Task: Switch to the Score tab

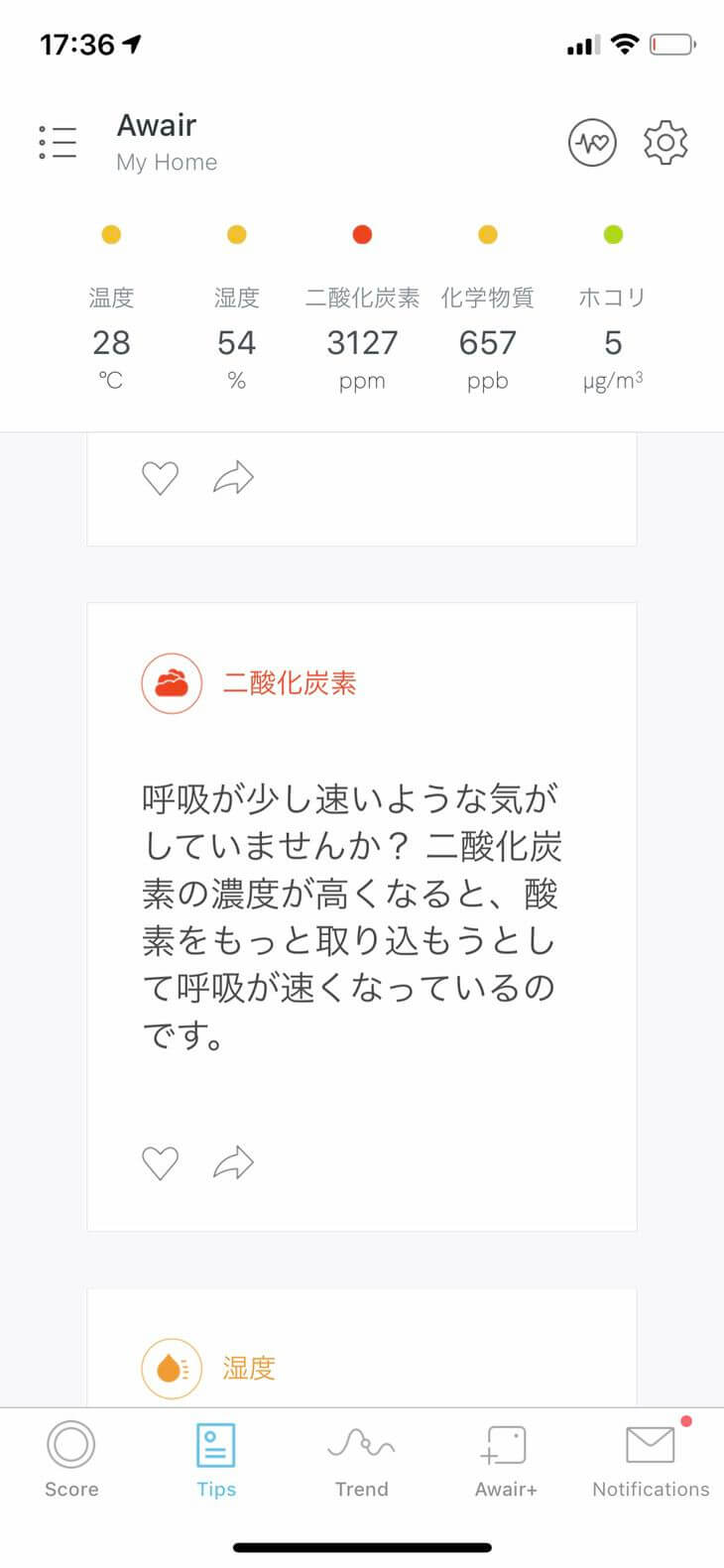Action: (x=71, y=1460)
